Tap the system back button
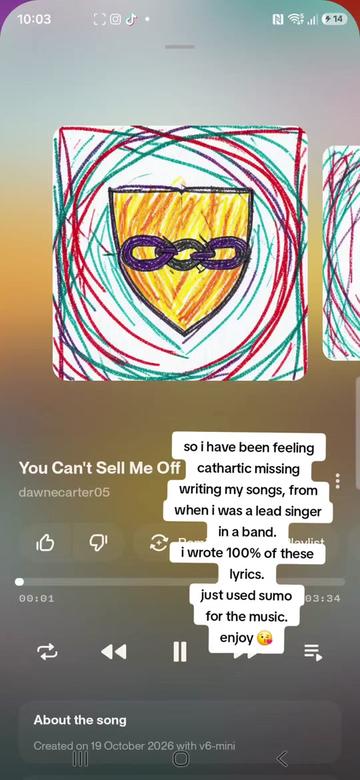Image resolution: width=360 pixels, height=780 pixels. [x=282, y=759]
